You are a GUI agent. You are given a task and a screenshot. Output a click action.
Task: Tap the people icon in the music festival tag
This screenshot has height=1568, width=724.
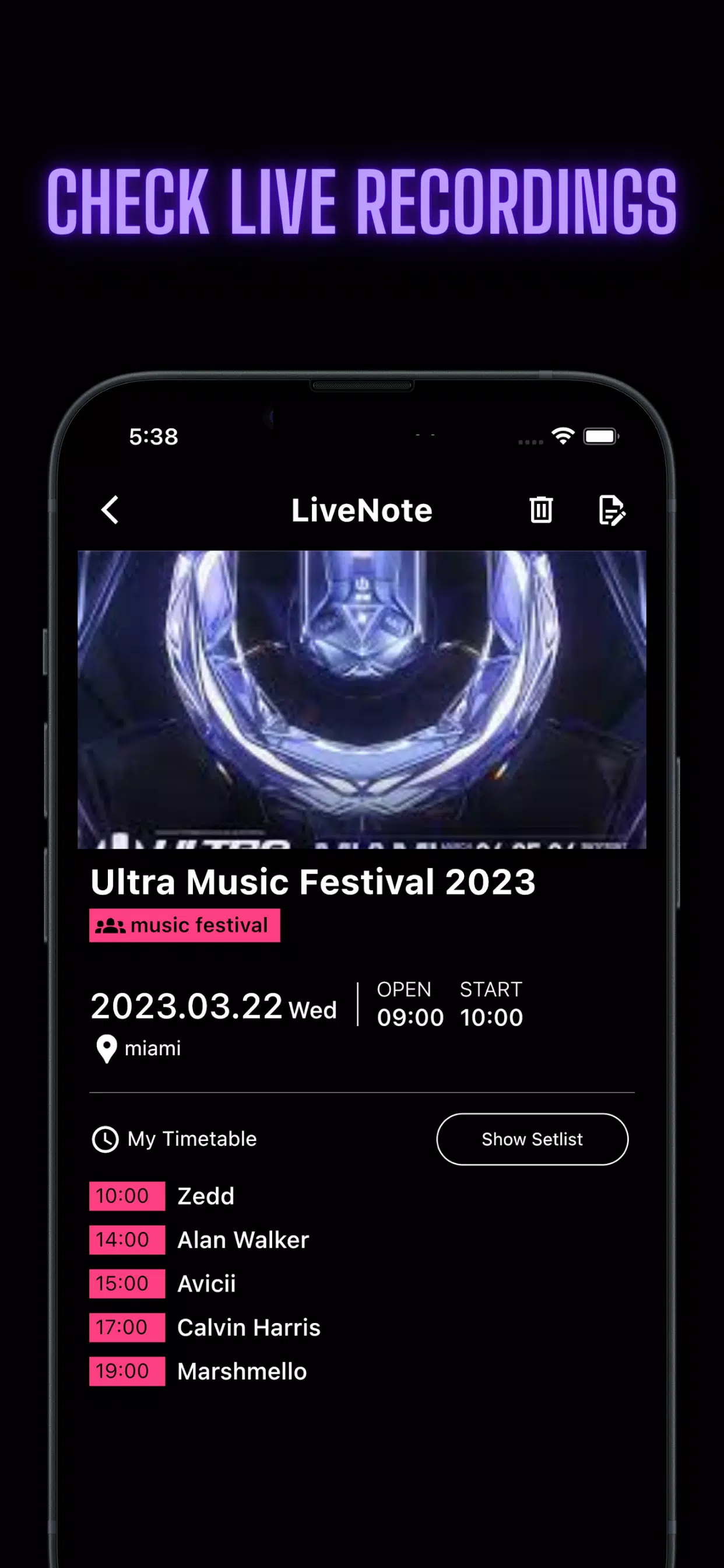tap(110, 925)
